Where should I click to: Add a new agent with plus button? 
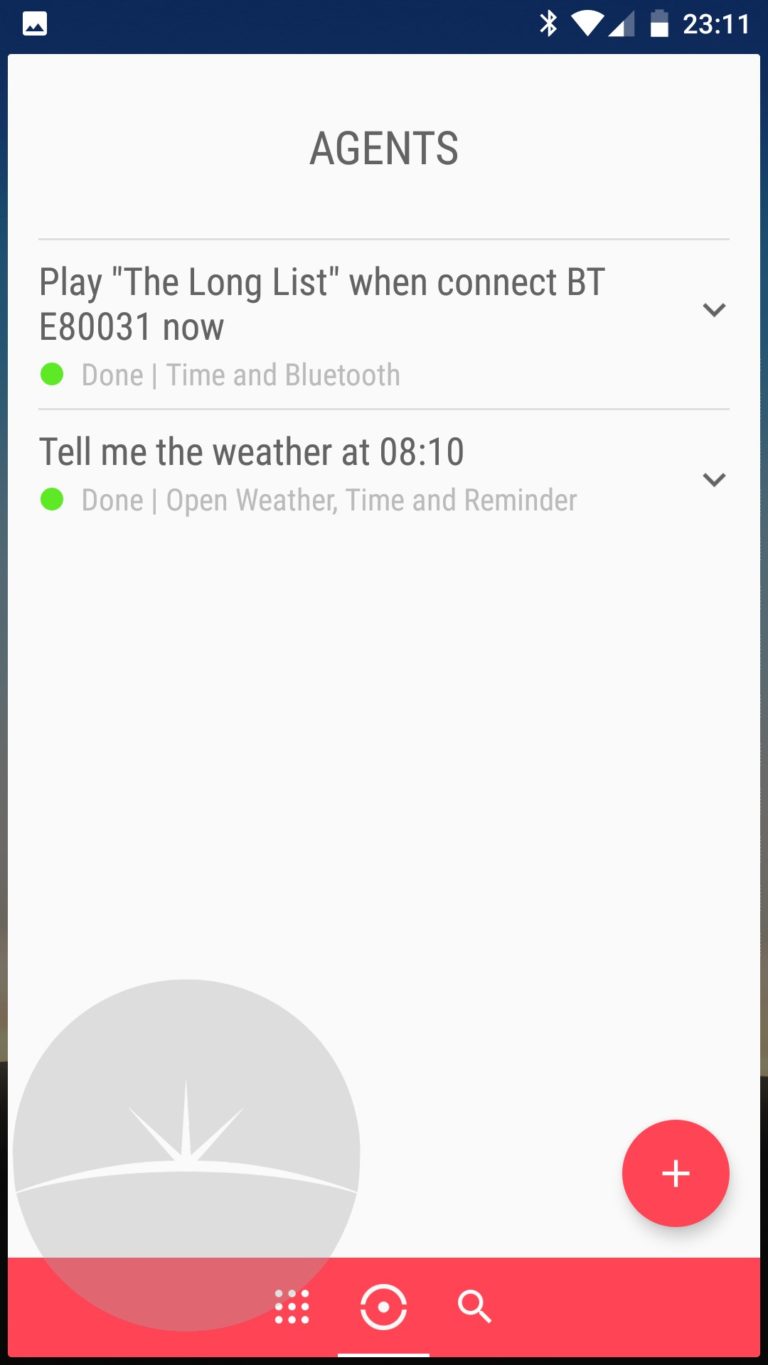[676, 1173]
